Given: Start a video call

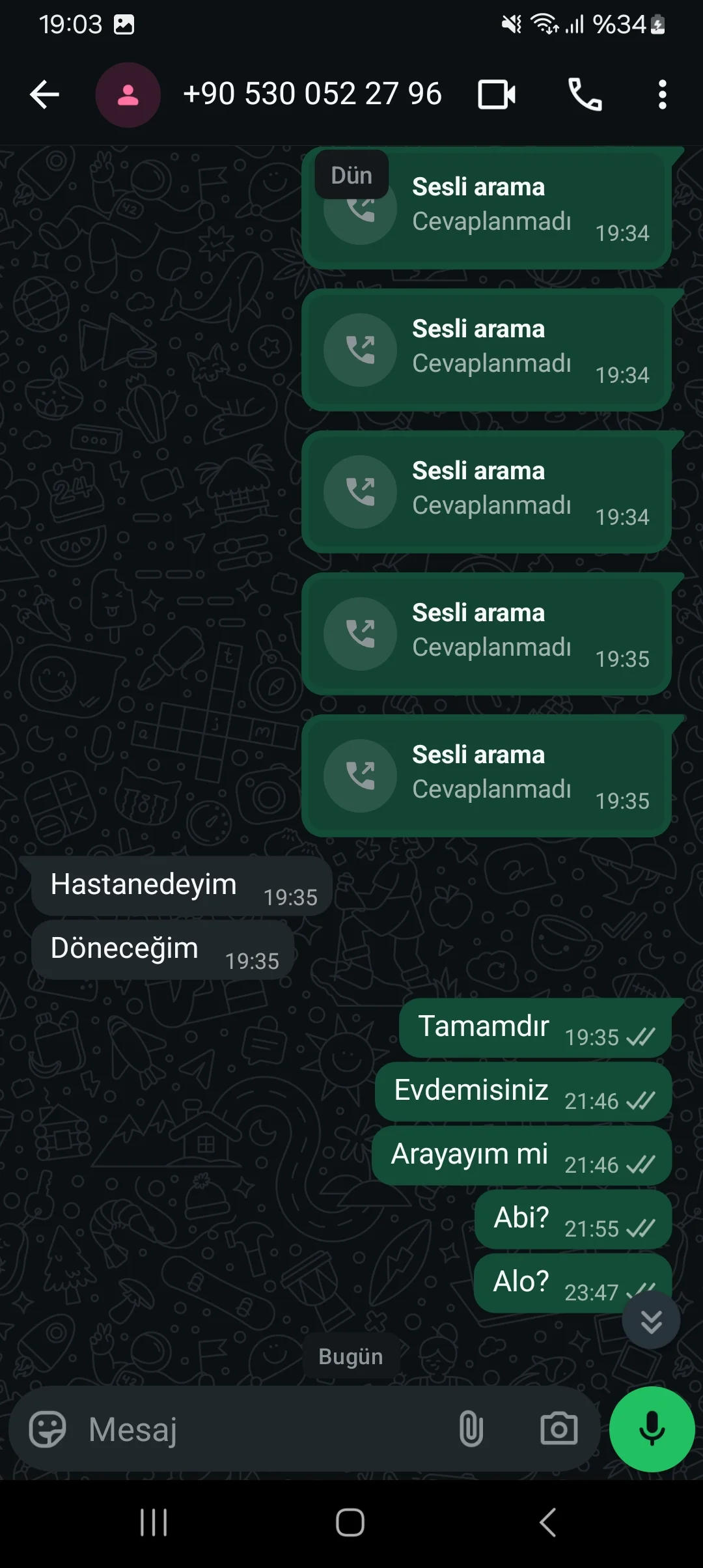Looking at the screenshot, I should coord(497,95).
